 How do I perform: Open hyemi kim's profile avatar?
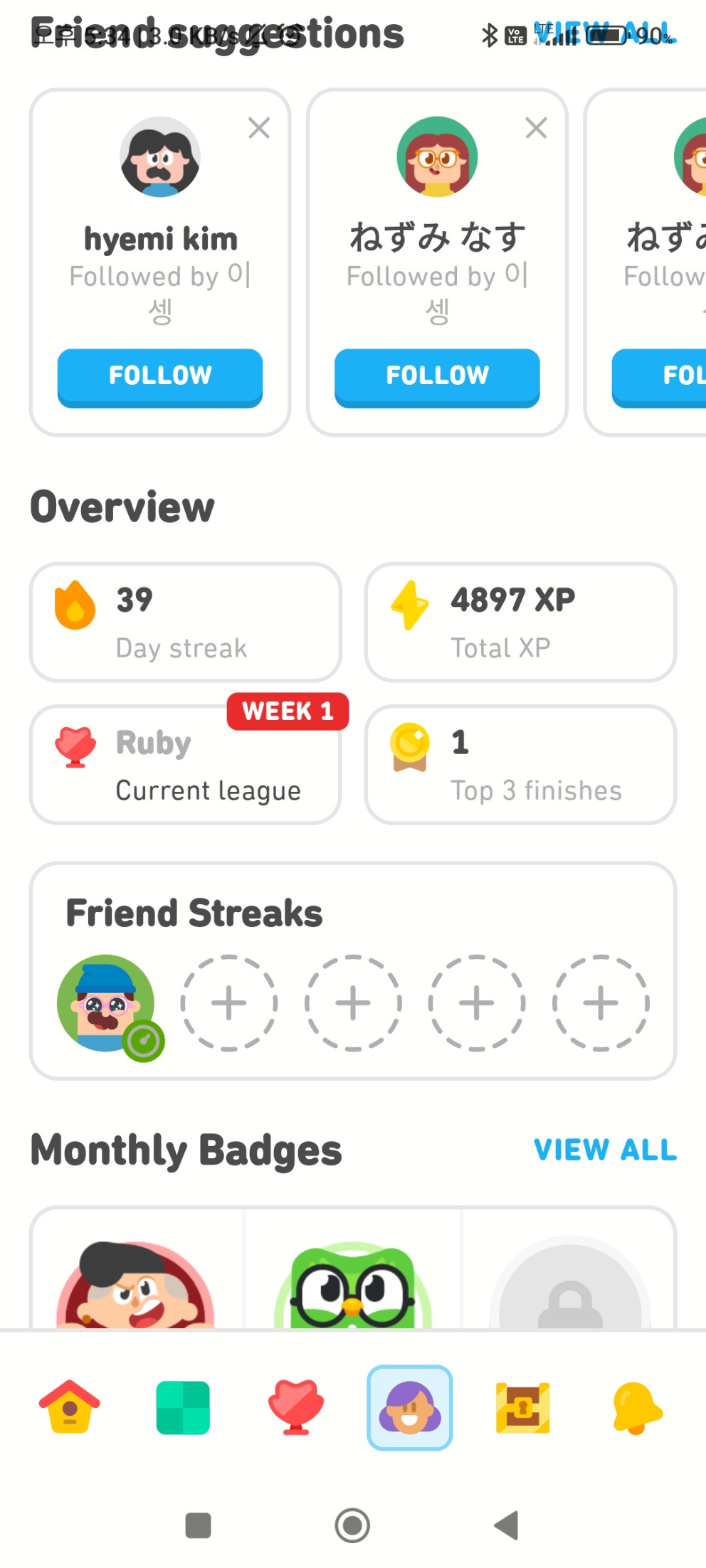click(159, 157)
